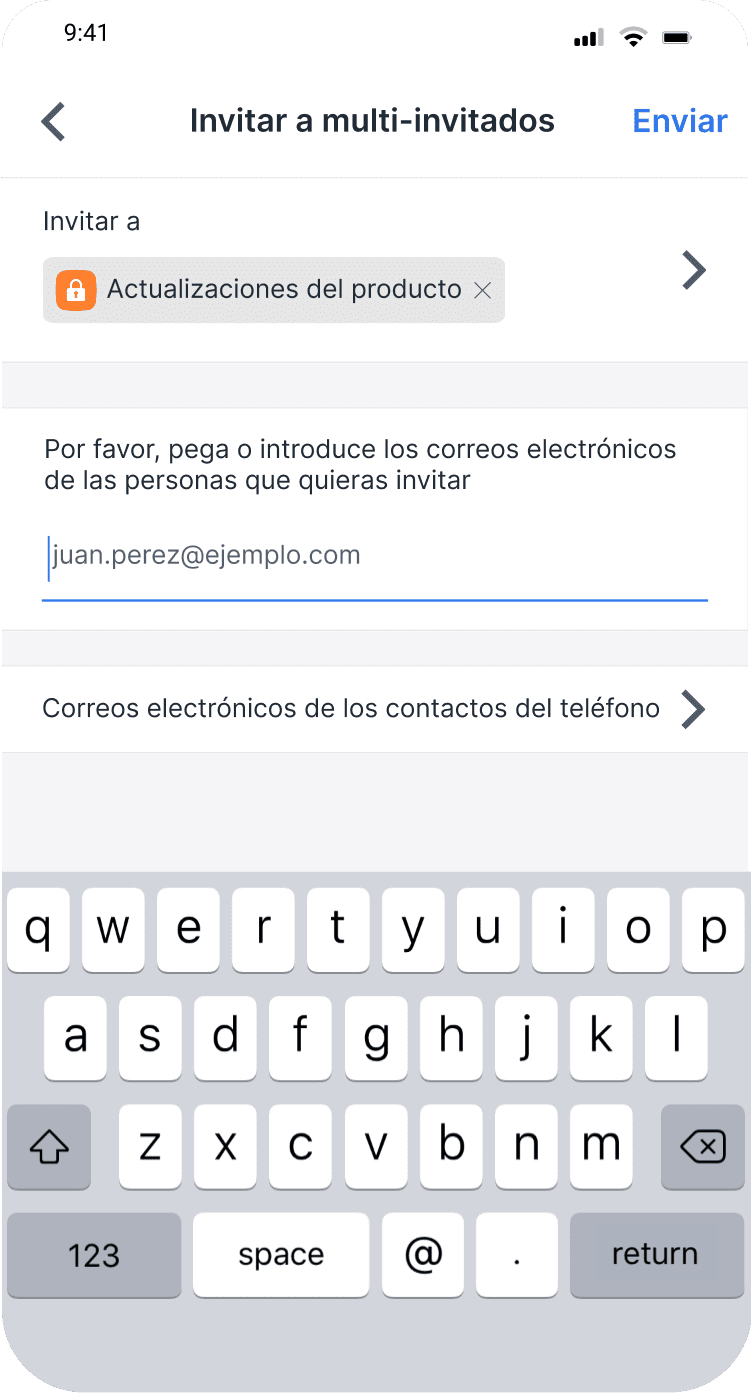752x1393 pixels.
Task: Tap the return key on the keyboard
Action: (657, 1254)
